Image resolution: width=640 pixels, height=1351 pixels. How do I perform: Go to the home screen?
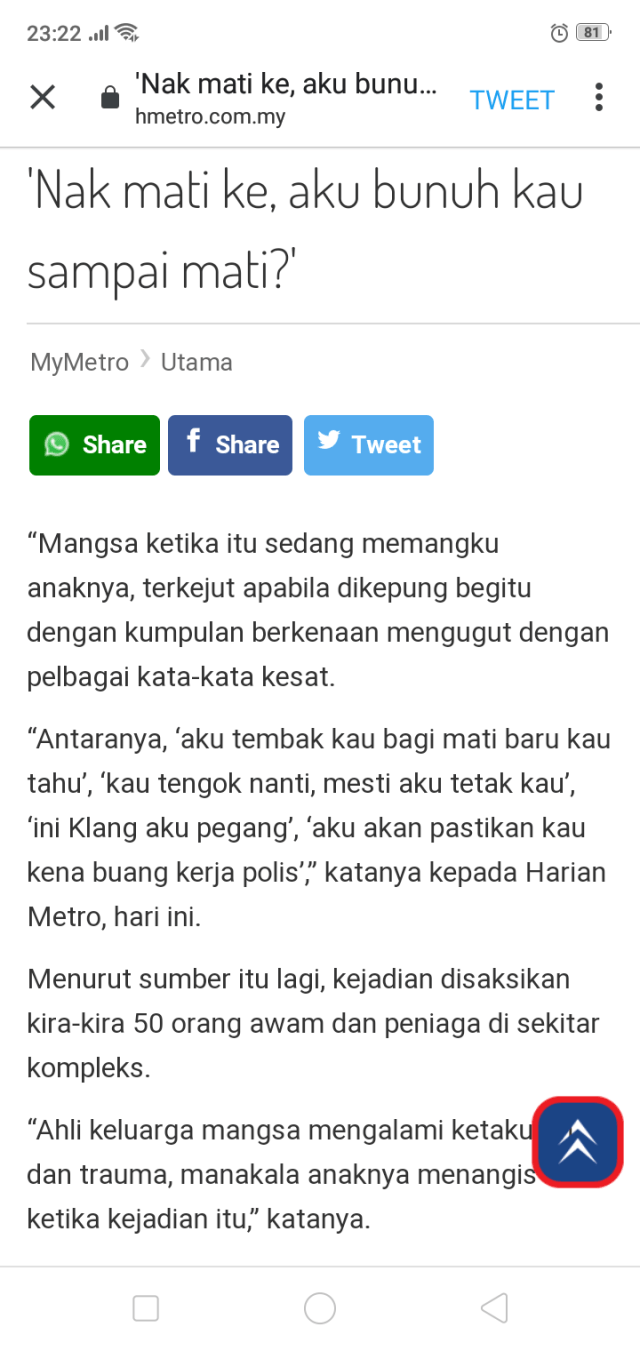(x=320, y=1307)
